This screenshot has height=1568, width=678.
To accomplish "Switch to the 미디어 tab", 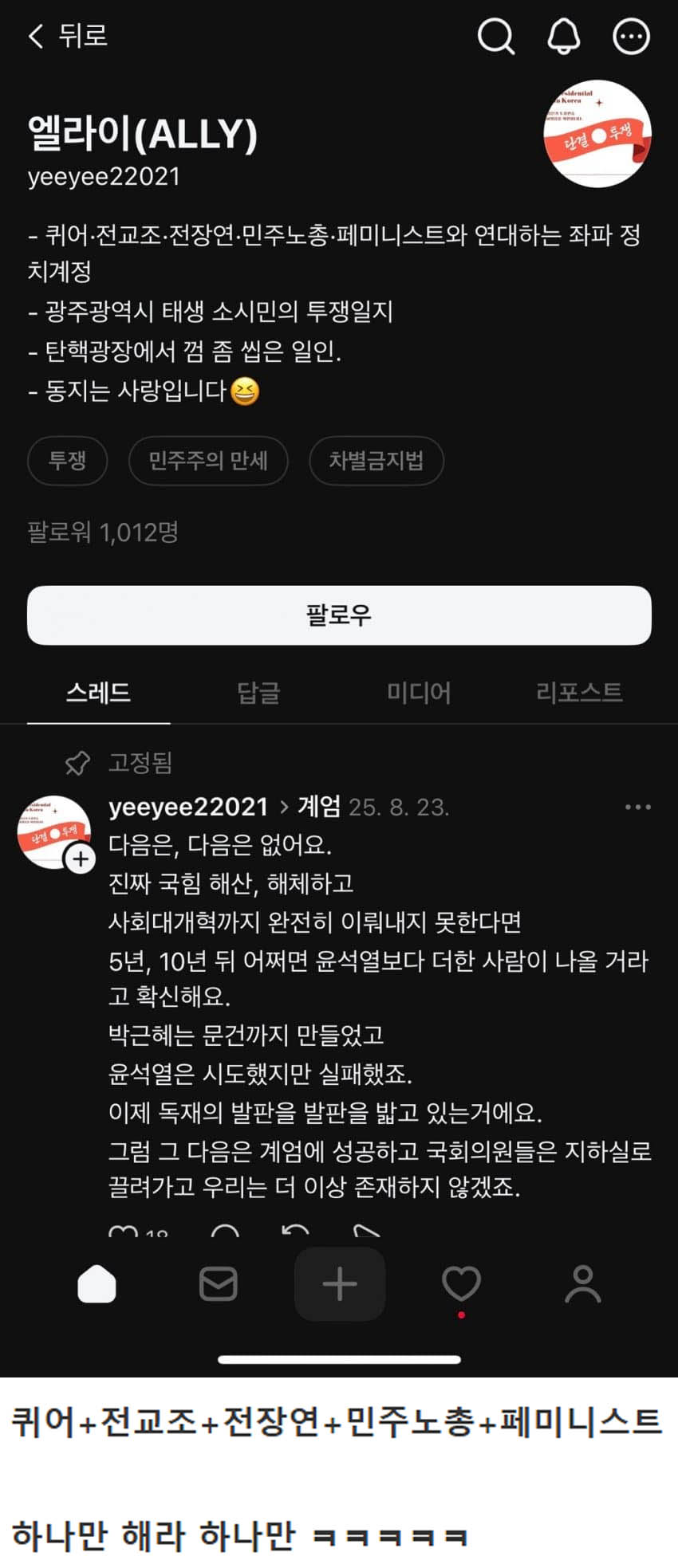I will (419, 693).
